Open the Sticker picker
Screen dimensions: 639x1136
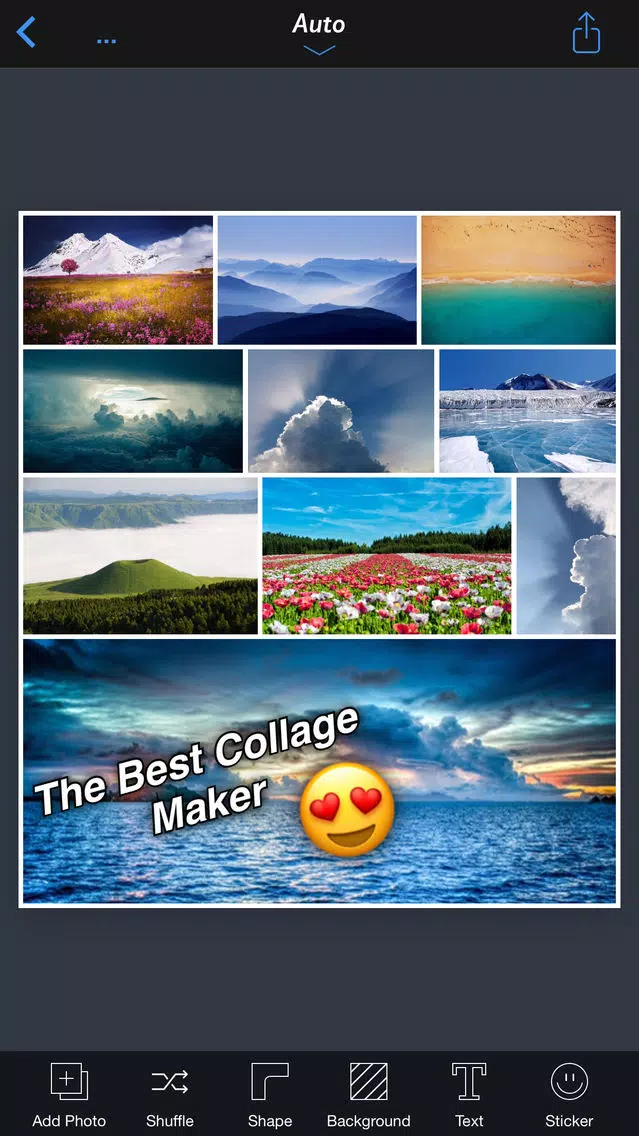[x=569, y=1094]
